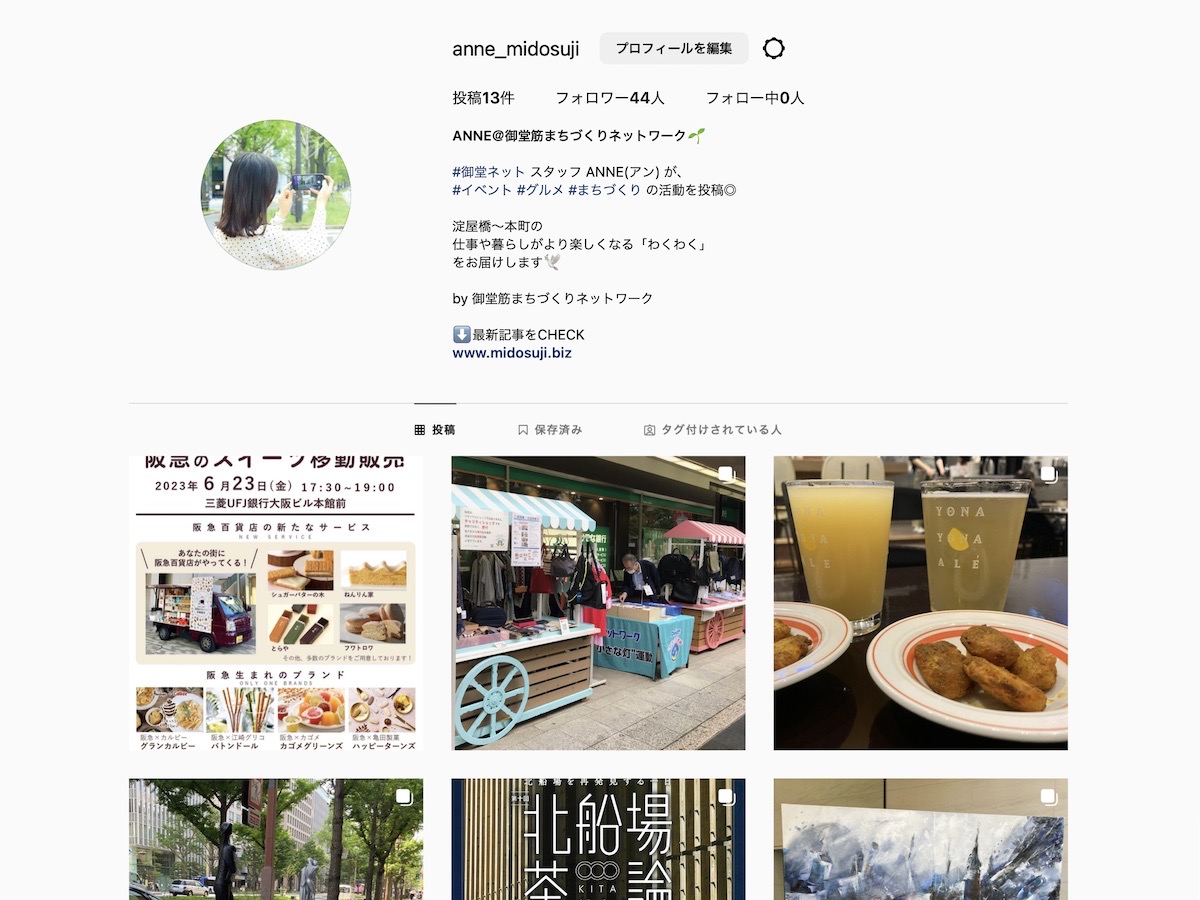Tap the #御堂ネット hashtag

[488, 172]
